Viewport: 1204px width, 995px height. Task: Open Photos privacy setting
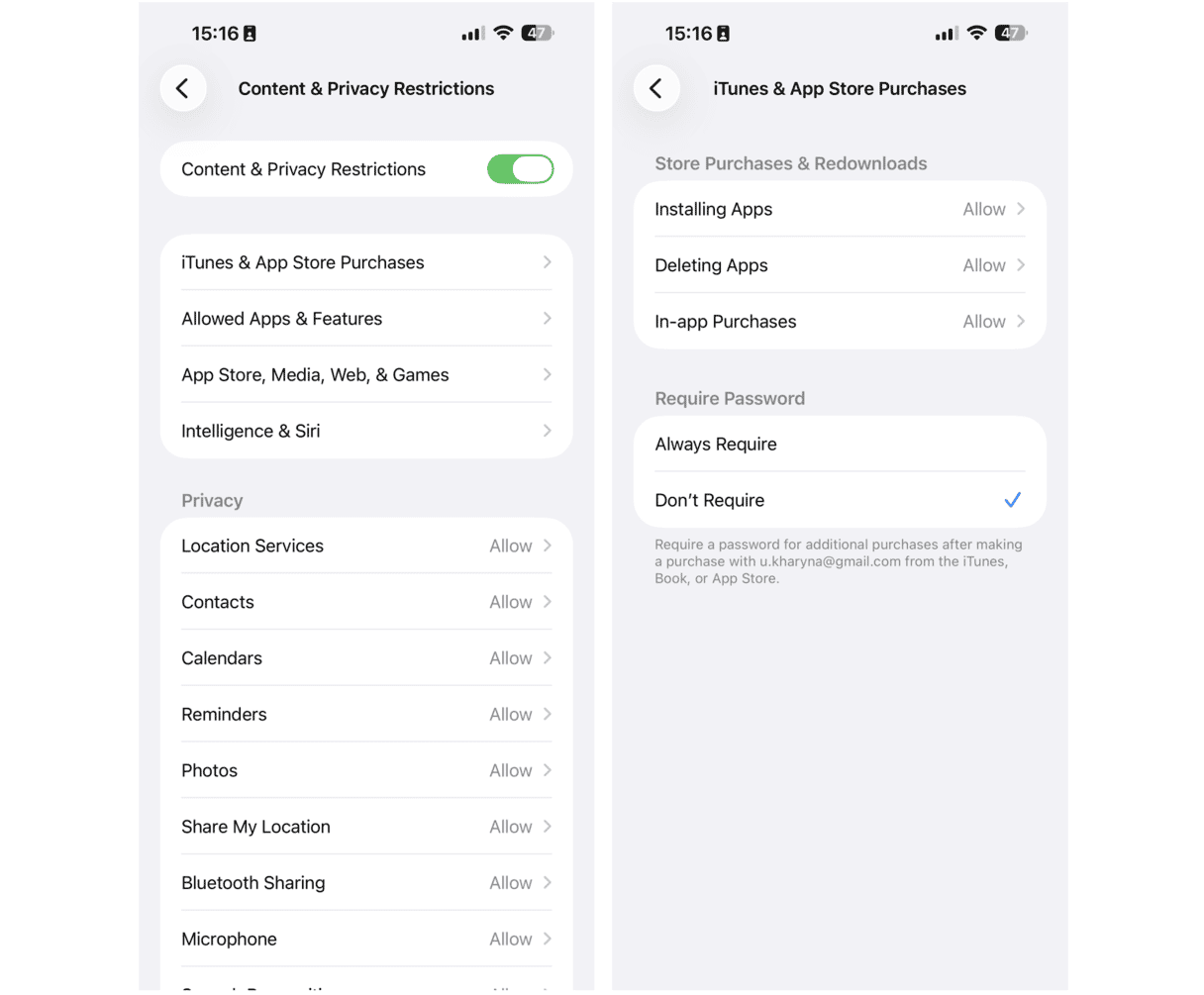[365, 770]
